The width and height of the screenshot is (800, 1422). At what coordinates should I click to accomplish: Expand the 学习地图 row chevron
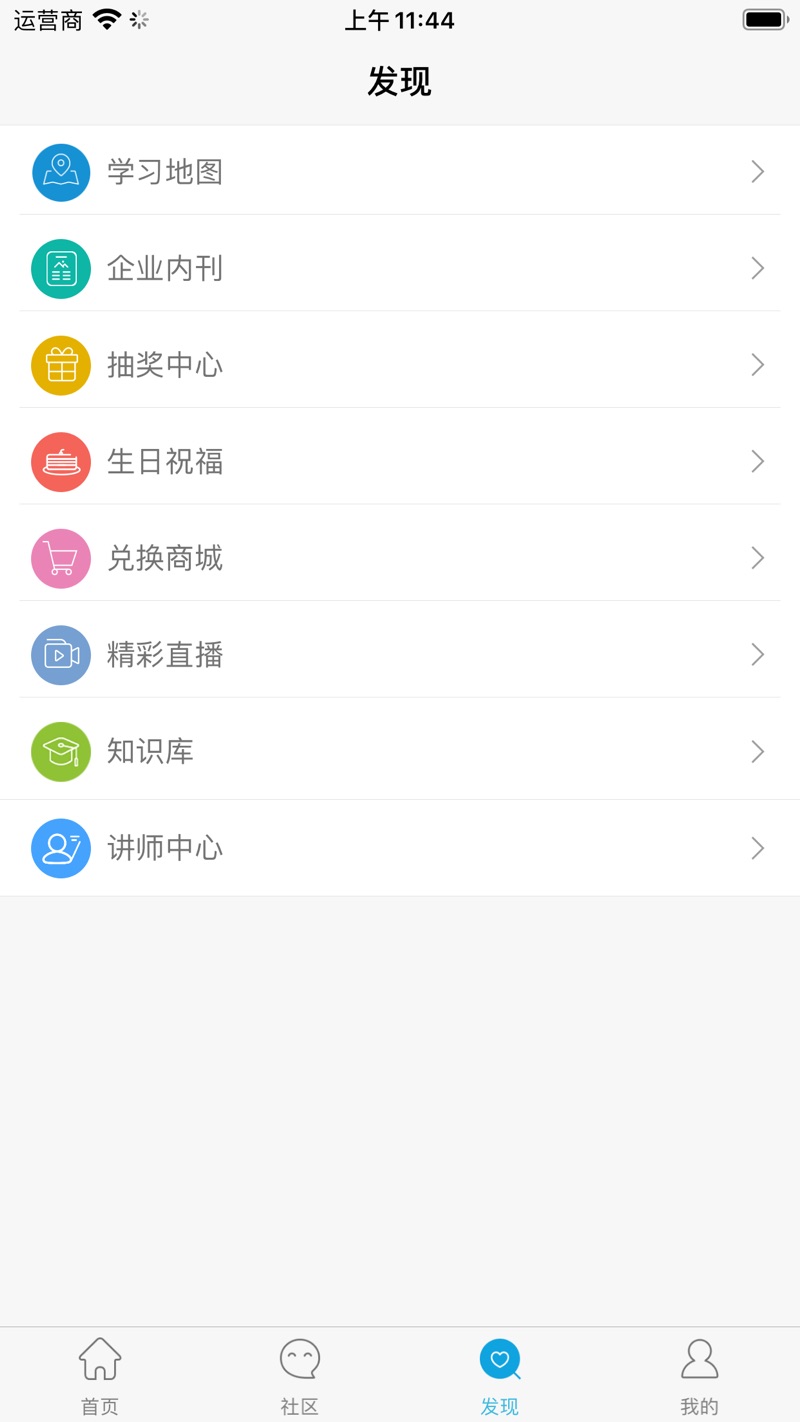click(x=757, y=171)
